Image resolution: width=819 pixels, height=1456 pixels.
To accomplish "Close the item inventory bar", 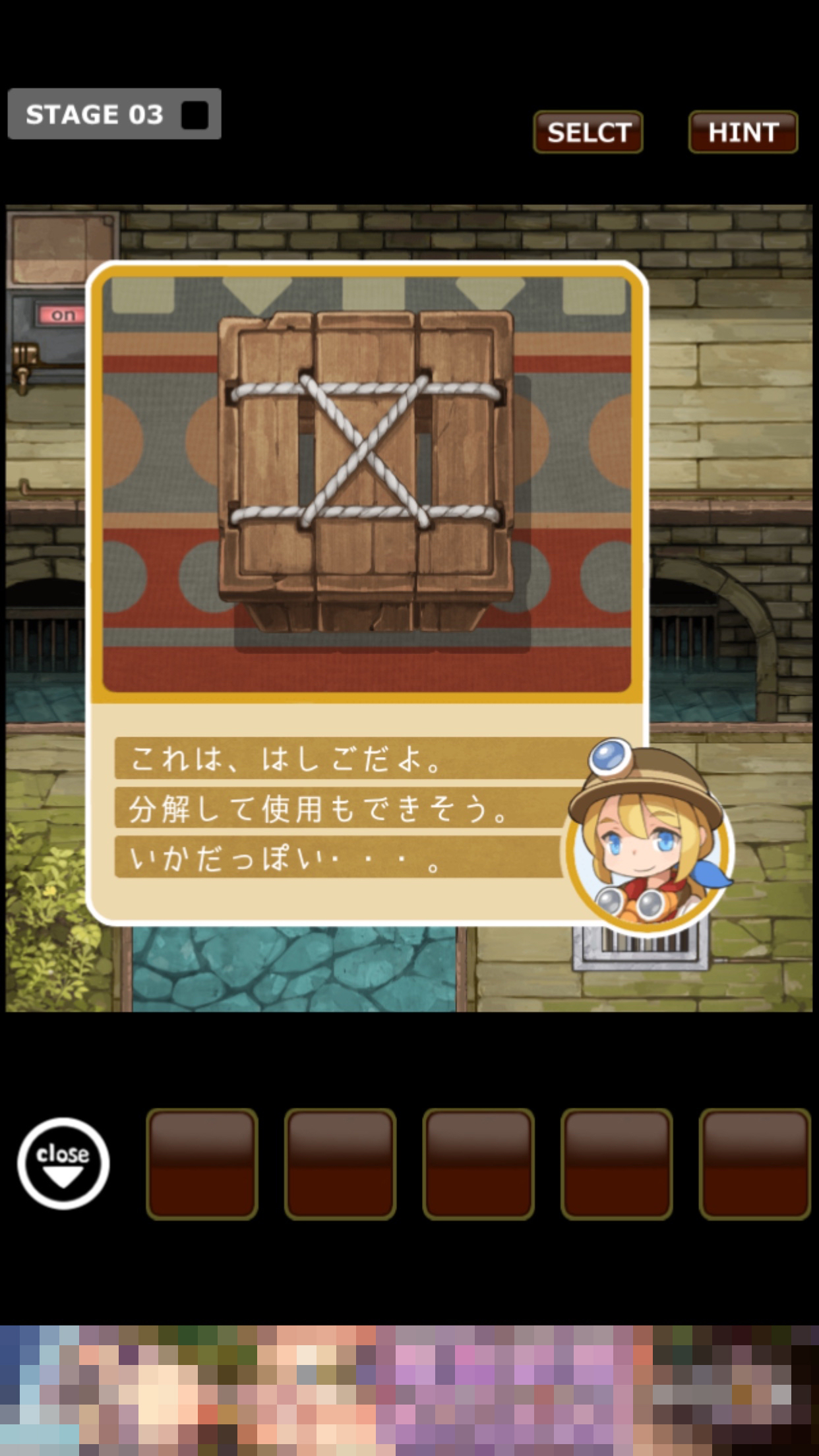I will pyautogui.click(x=63, y=1163).
